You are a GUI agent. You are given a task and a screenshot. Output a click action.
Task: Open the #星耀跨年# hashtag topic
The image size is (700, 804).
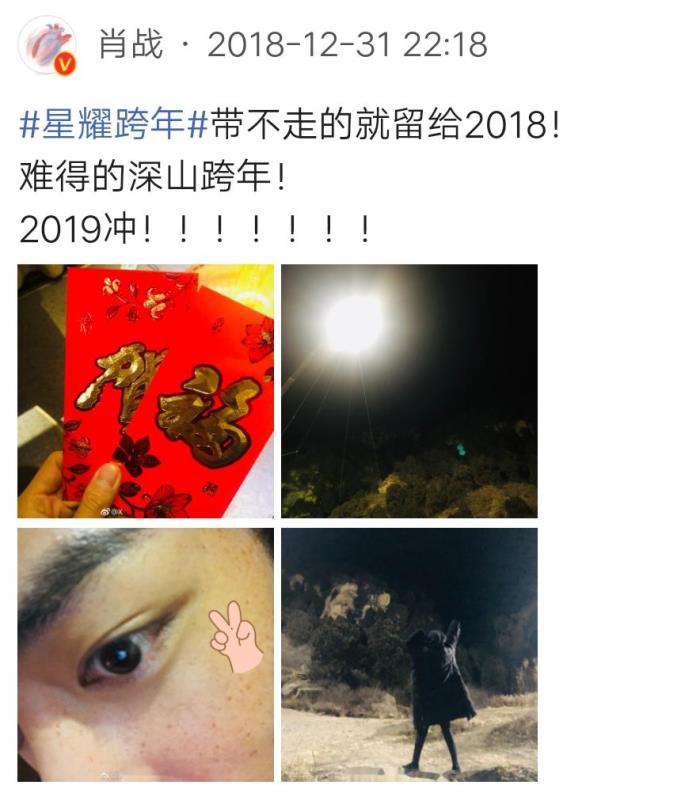coord(113,128)
